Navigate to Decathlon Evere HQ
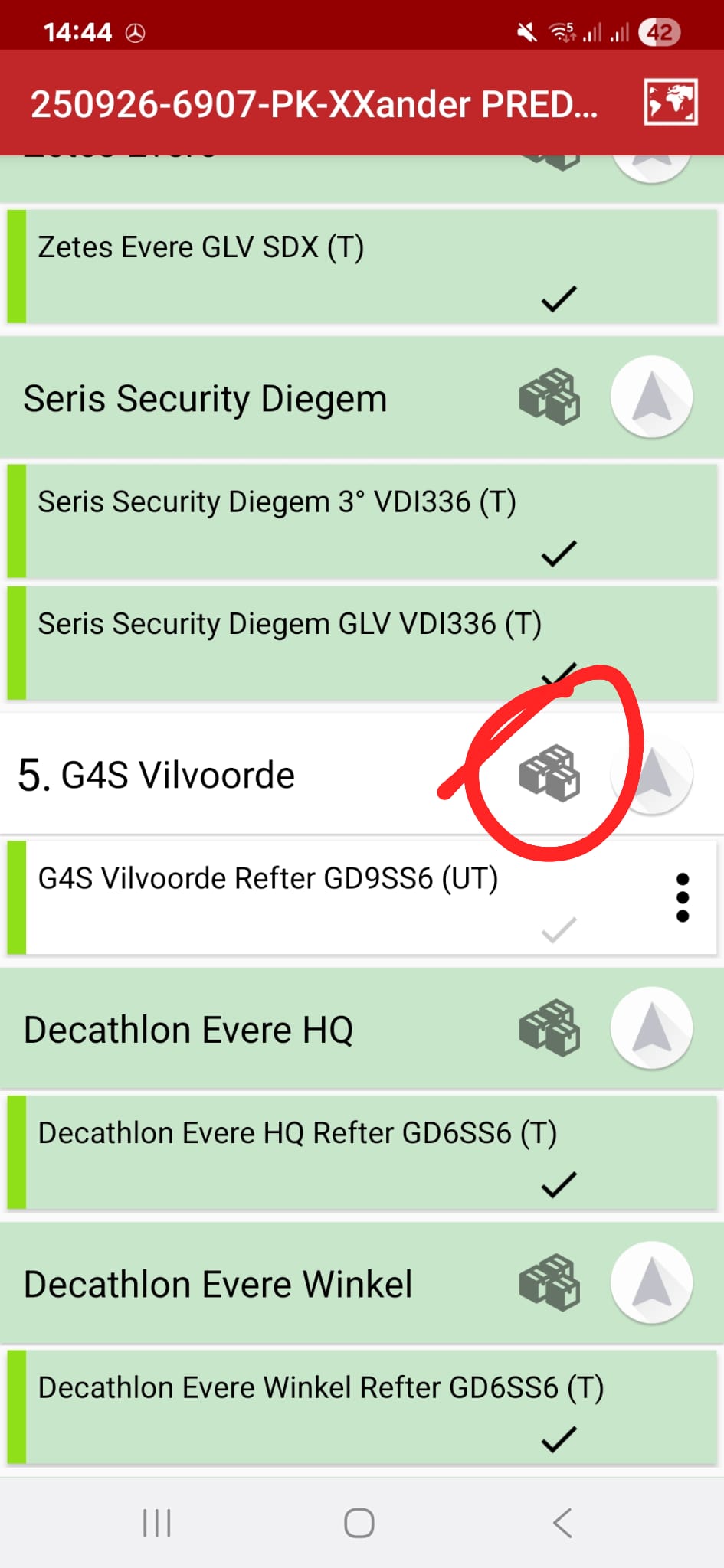This screenshot has width=724, height=1568. pos(652,1028)
